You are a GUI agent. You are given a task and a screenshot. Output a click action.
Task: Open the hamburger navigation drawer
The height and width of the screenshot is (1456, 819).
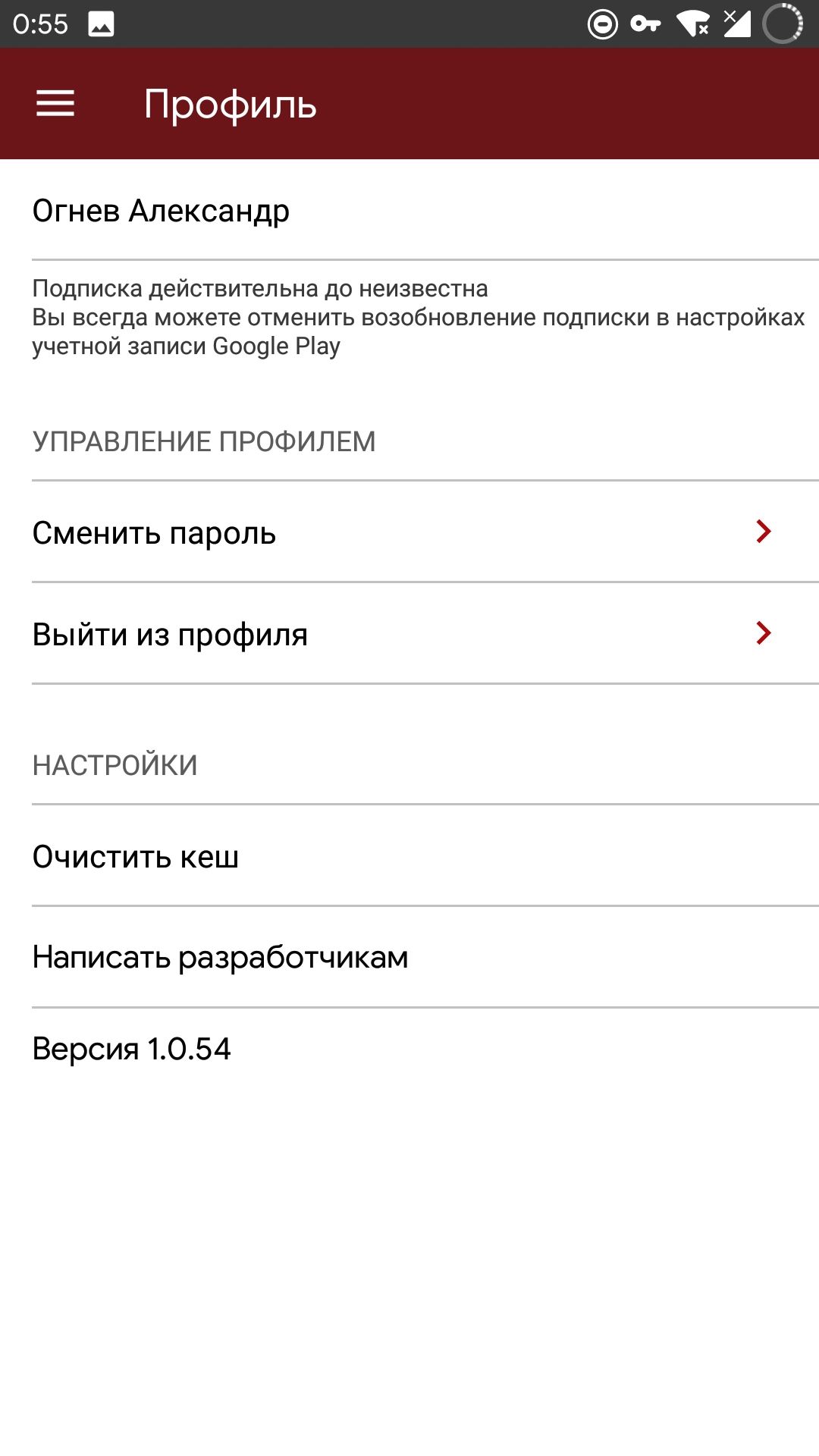55,103
